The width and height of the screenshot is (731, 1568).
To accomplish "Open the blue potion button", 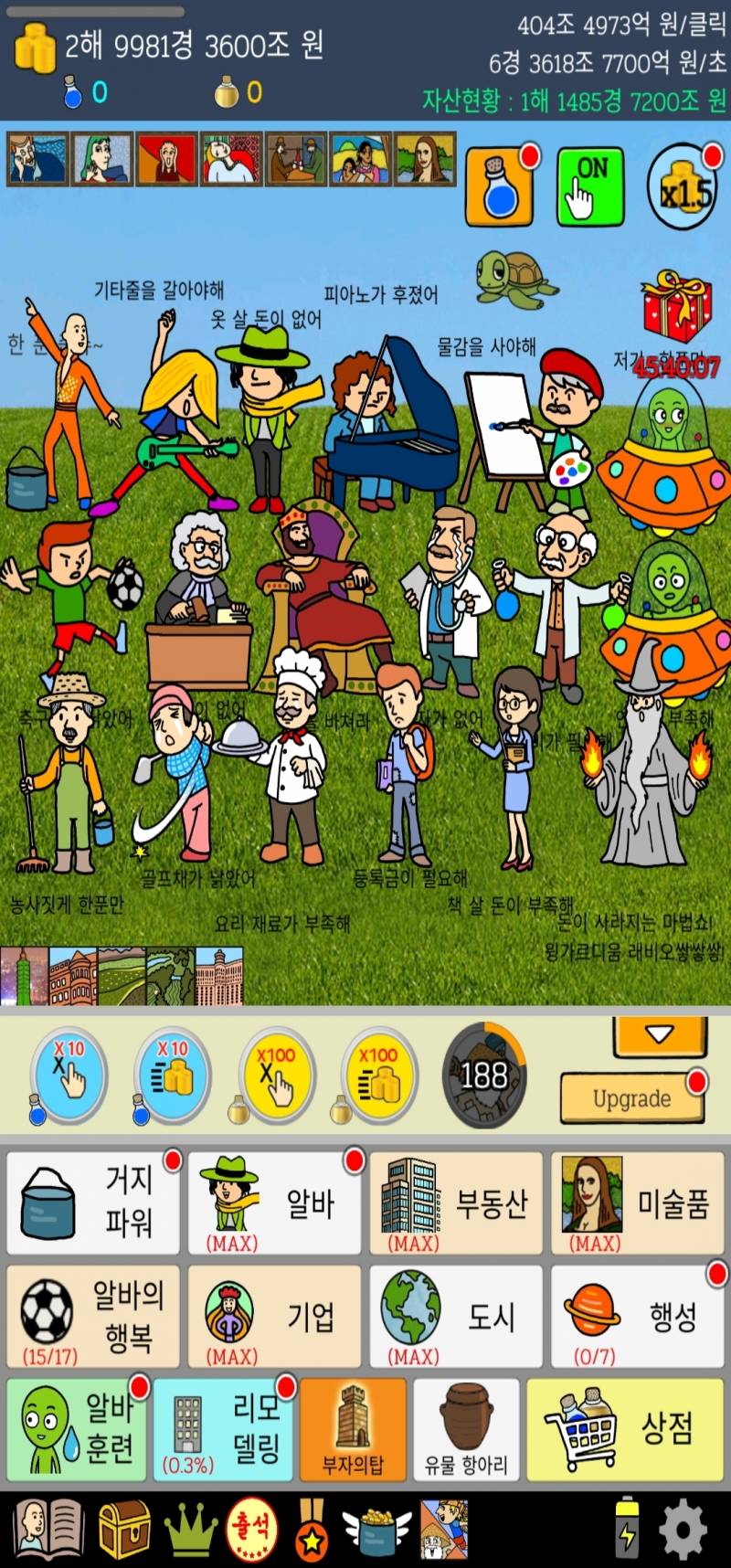I will click(500, 186).
